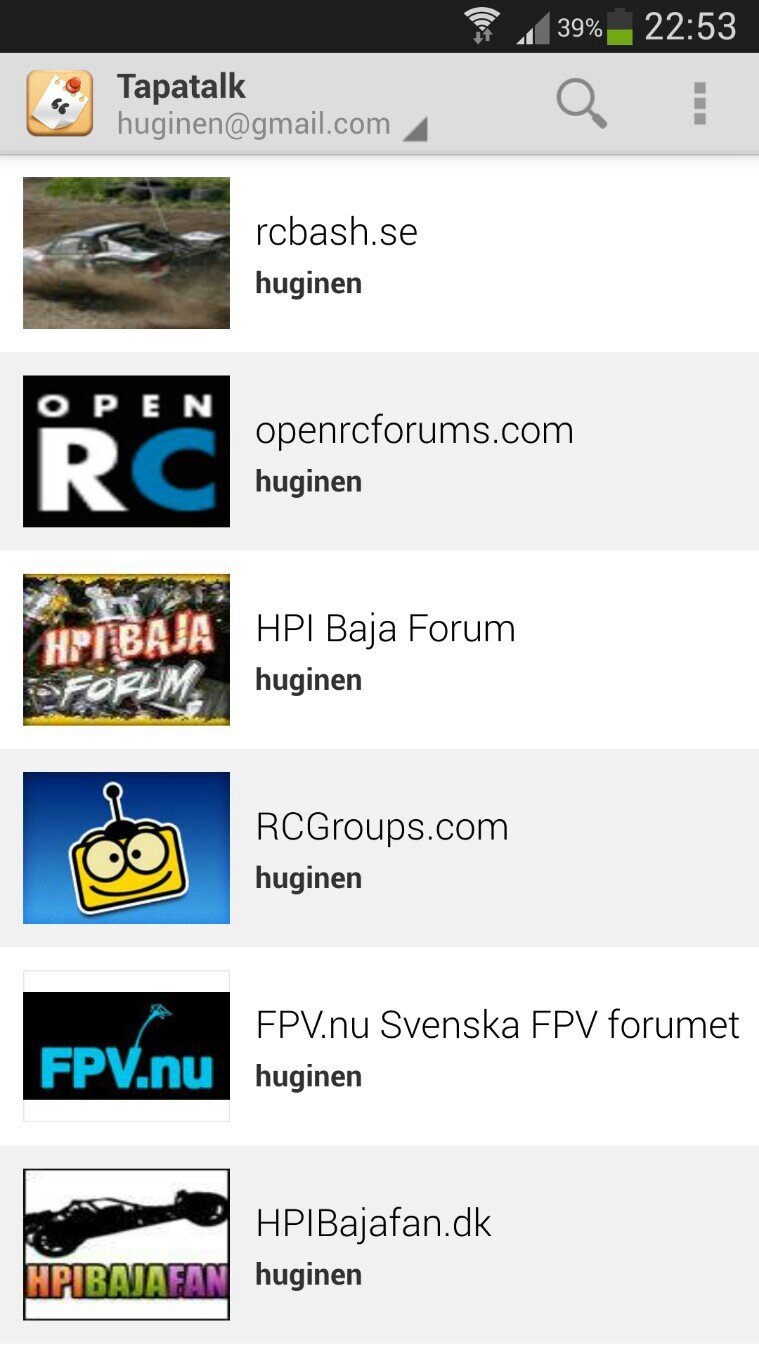Go to RCGroups.com forum
Screen dimensions: 759x1350
point(379,847)
